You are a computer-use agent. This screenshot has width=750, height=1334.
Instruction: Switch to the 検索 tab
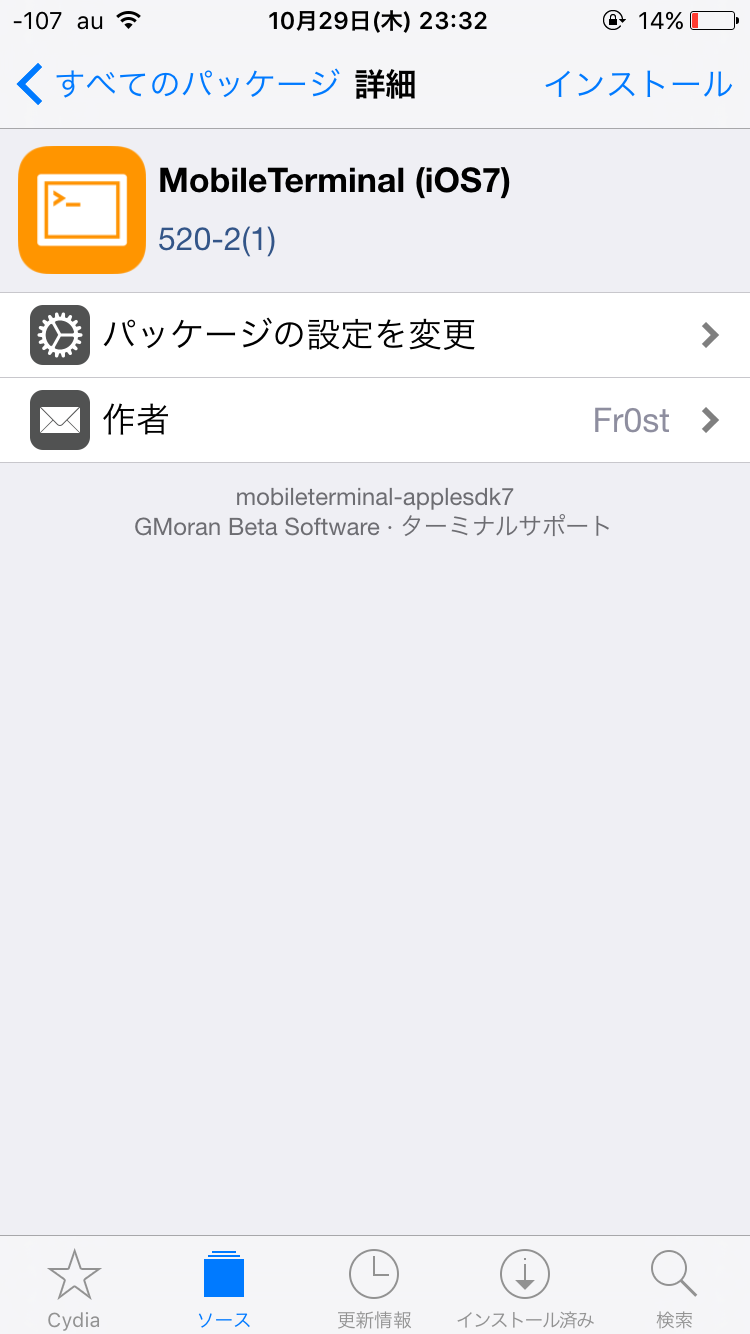[x=672, y=1290]
